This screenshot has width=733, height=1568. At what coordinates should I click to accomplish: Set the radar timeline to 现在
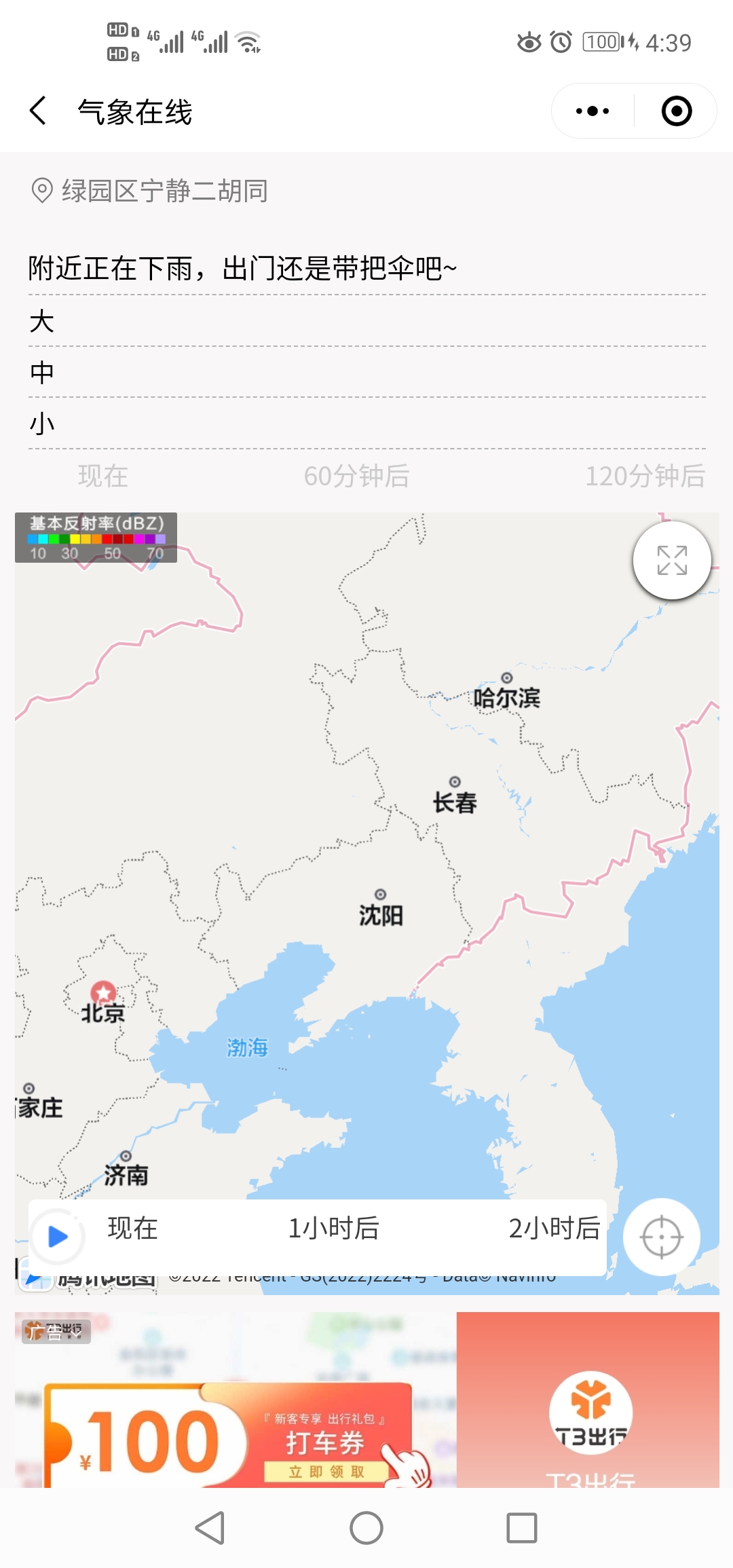point(132,1228)
